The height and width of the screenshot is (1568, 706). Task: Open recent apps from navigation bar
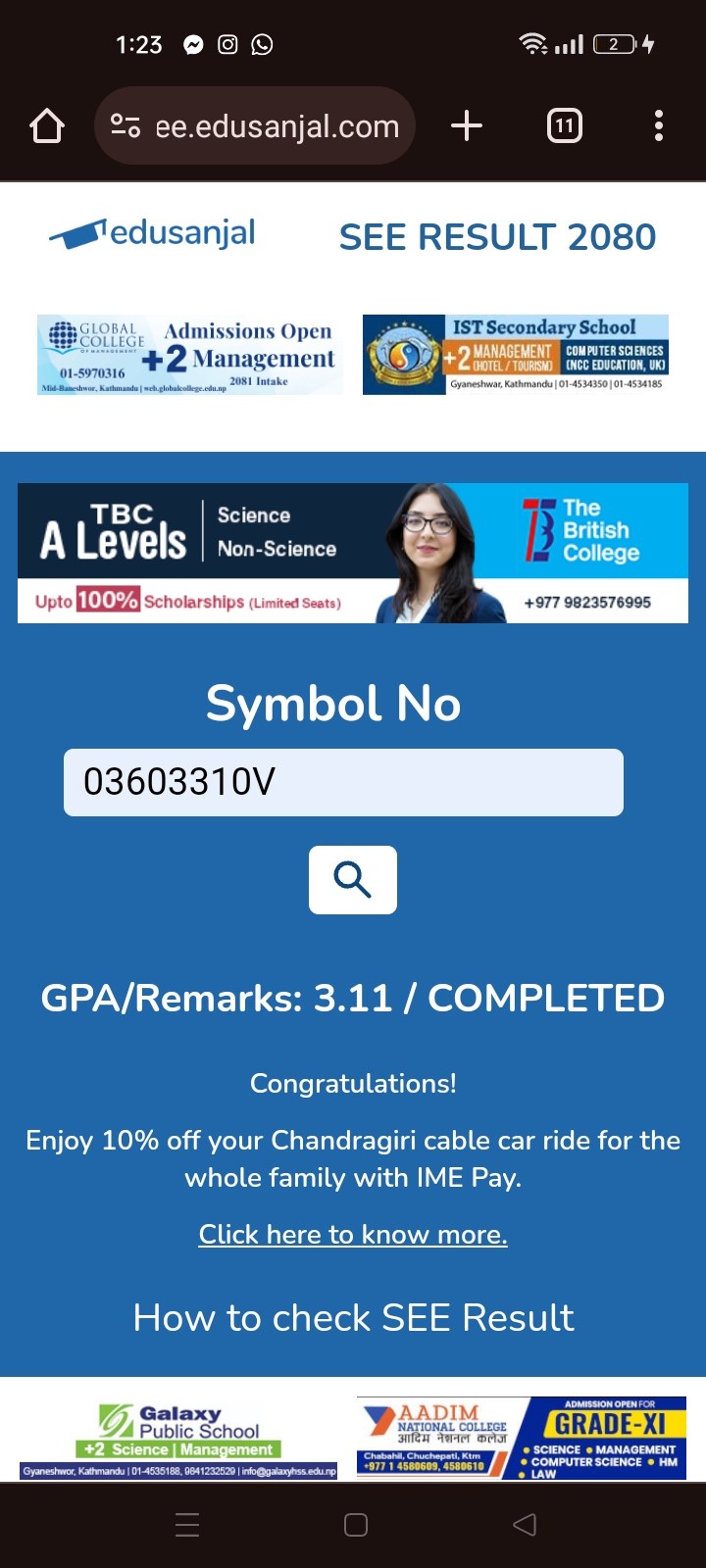coord(187,1525)
